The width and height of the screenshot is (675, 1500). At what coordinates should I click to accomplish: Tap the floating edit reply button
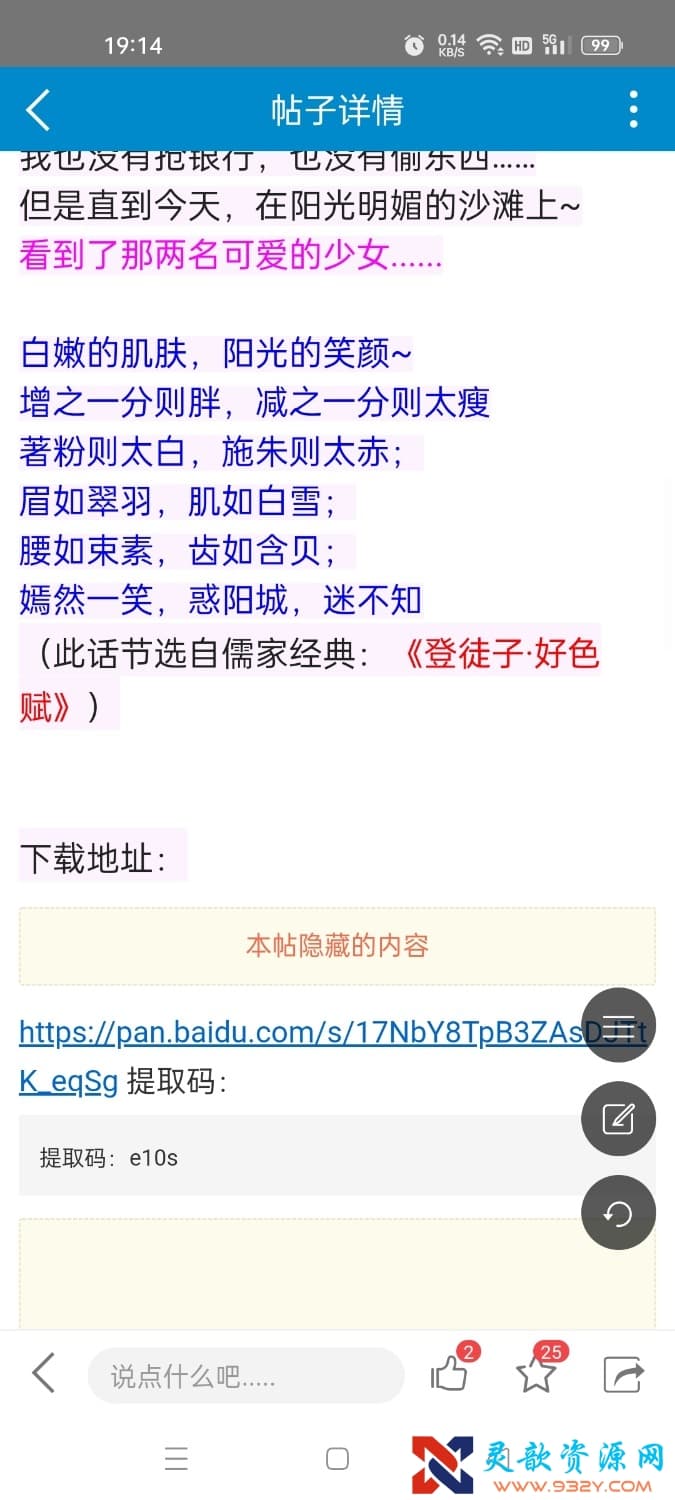pyautogui.click(x=618, y=1119)
